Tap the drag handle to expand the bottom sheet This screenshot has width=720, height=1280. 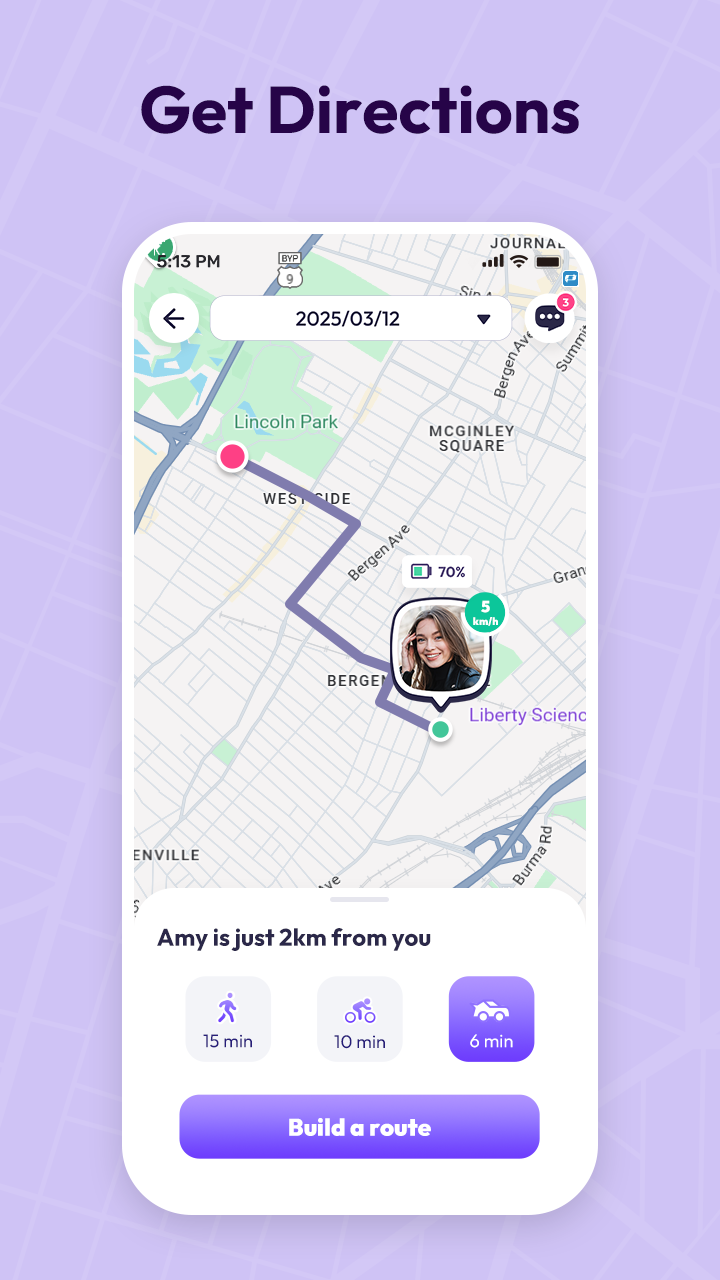[359, 899]
